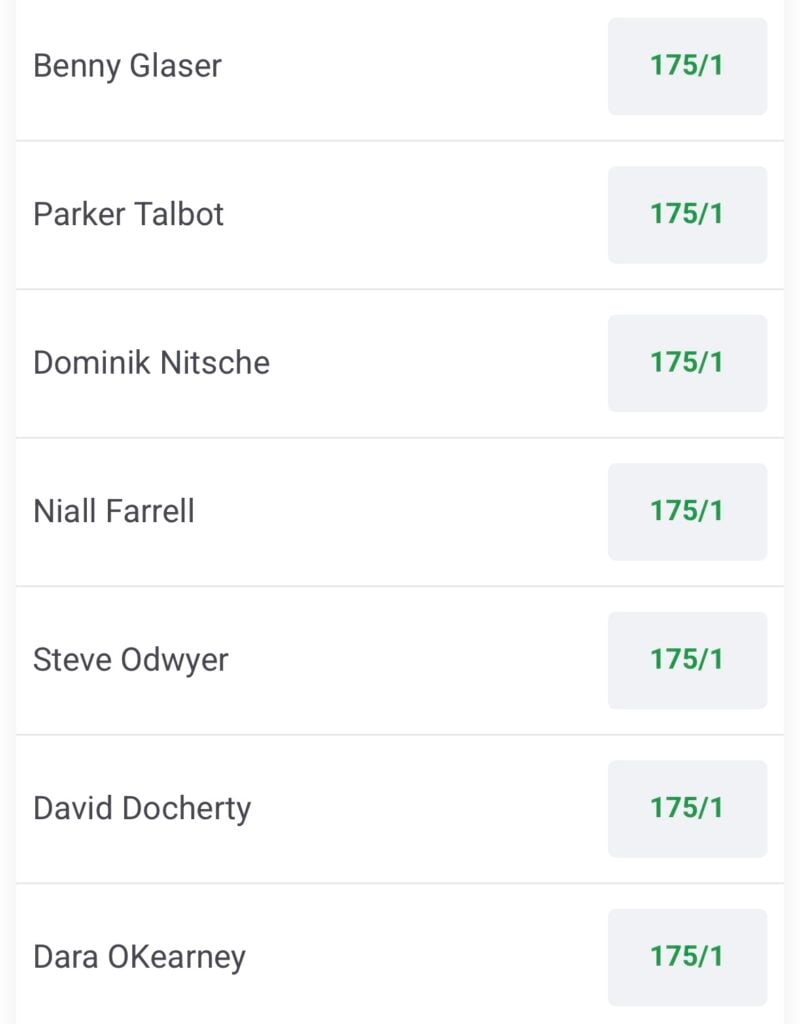Tap the 175/1 button for Parker Talbot
The image size is (800, 1024).
[687, 214]
